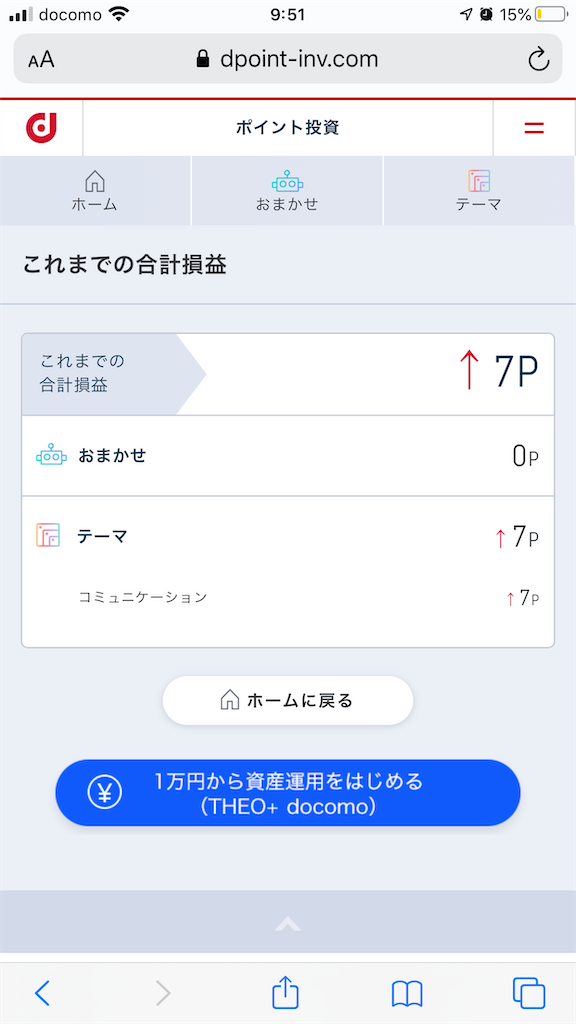This screenshot has width=576, height=1024.
Task: Reload the page in Safari
Action: [538, 59]
